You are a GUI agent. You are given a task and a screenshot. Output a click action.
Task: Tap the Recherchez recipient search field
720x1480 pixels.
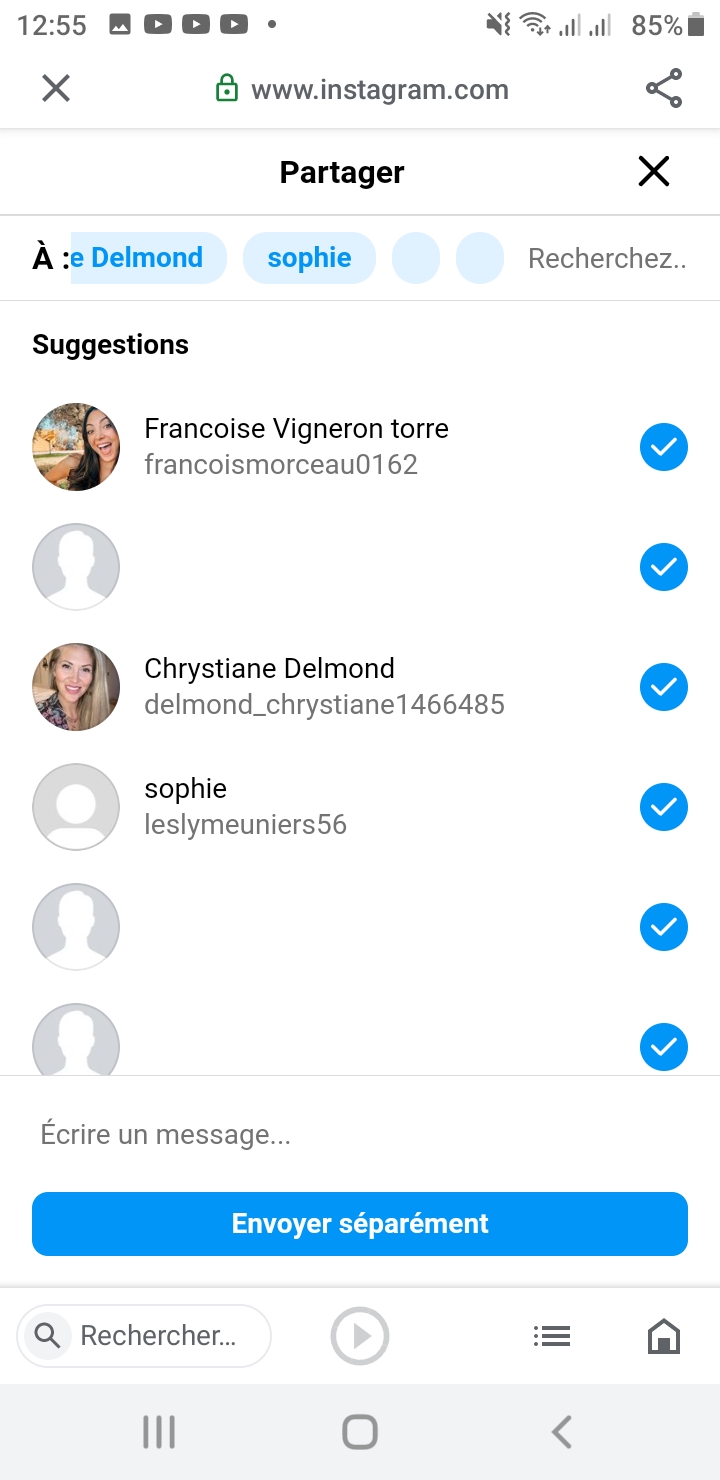pos(607,259)
